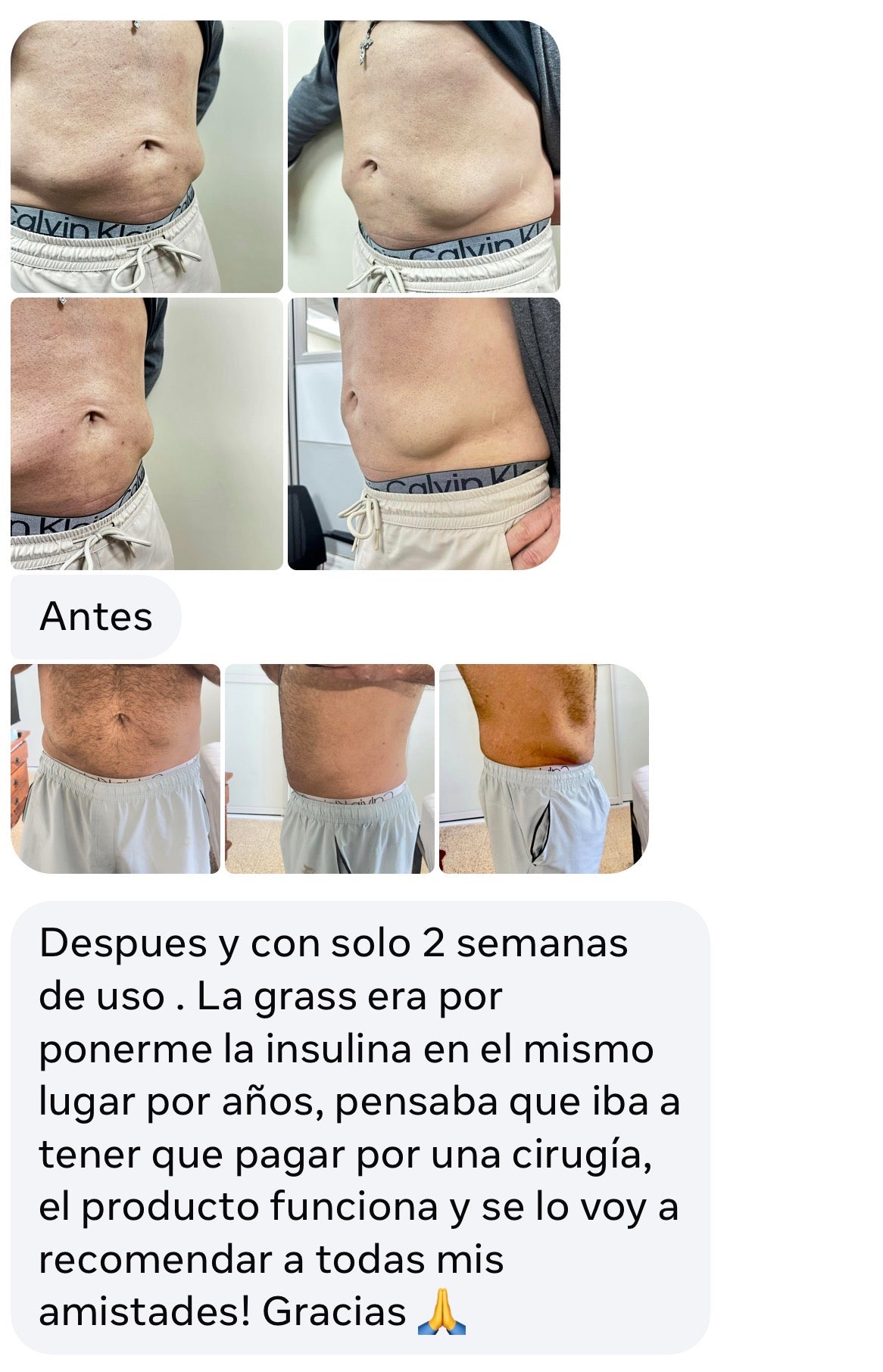Open the before photo showing the cross necklace
The image size is (883, 1372).
coord(423,156)
